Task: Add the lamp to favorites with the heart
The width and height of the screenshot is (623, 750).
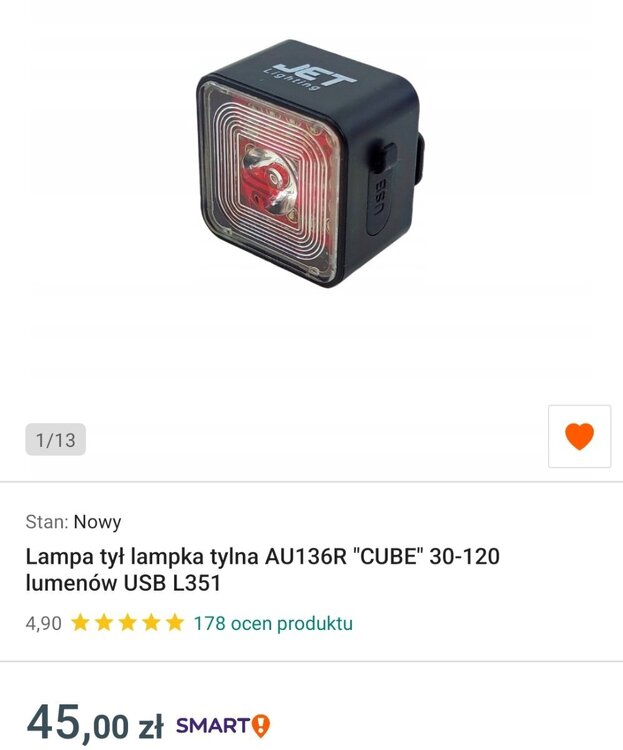Action: click(579, 436)
